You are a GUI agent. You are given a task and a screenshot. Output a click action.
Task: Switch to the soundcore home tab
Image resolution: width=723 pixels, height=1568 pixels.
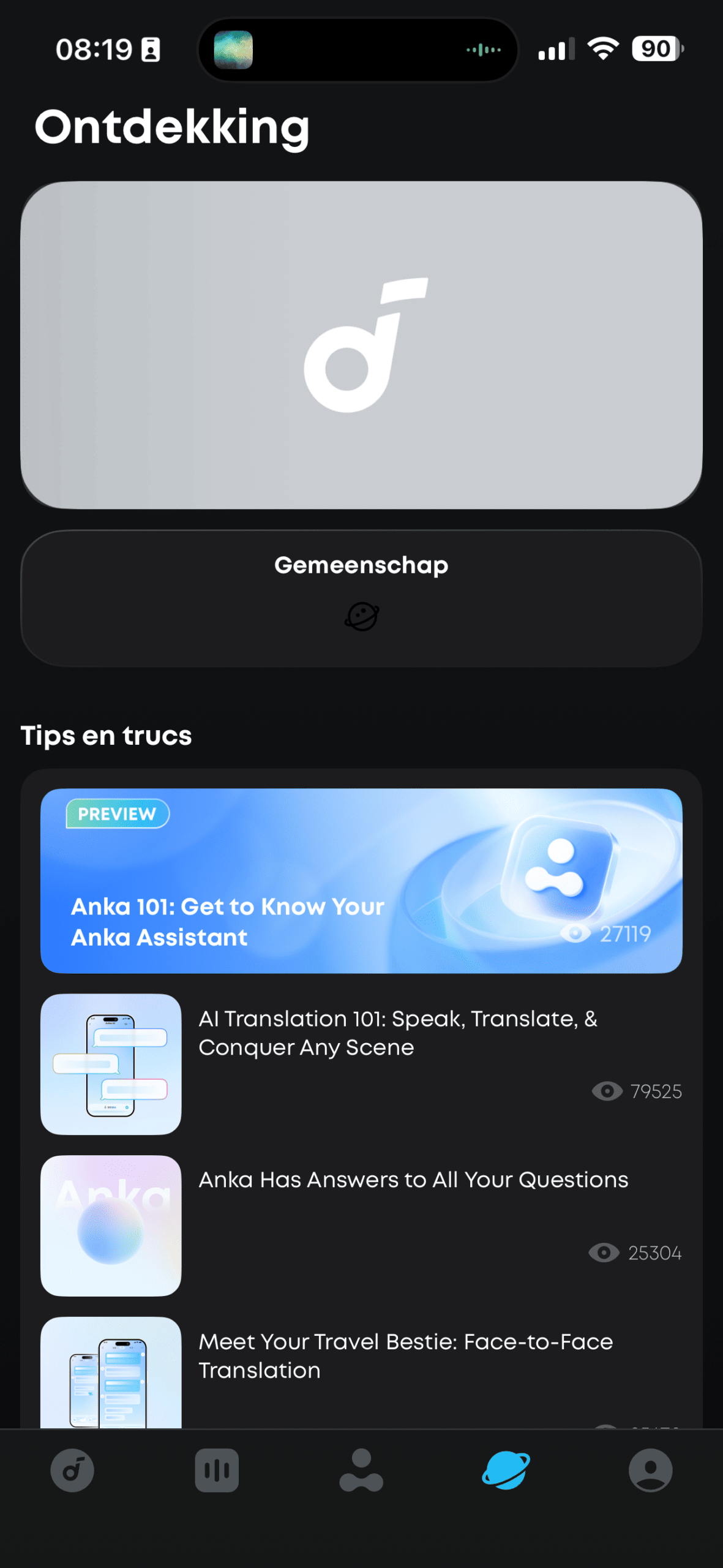coord(72,1470)
